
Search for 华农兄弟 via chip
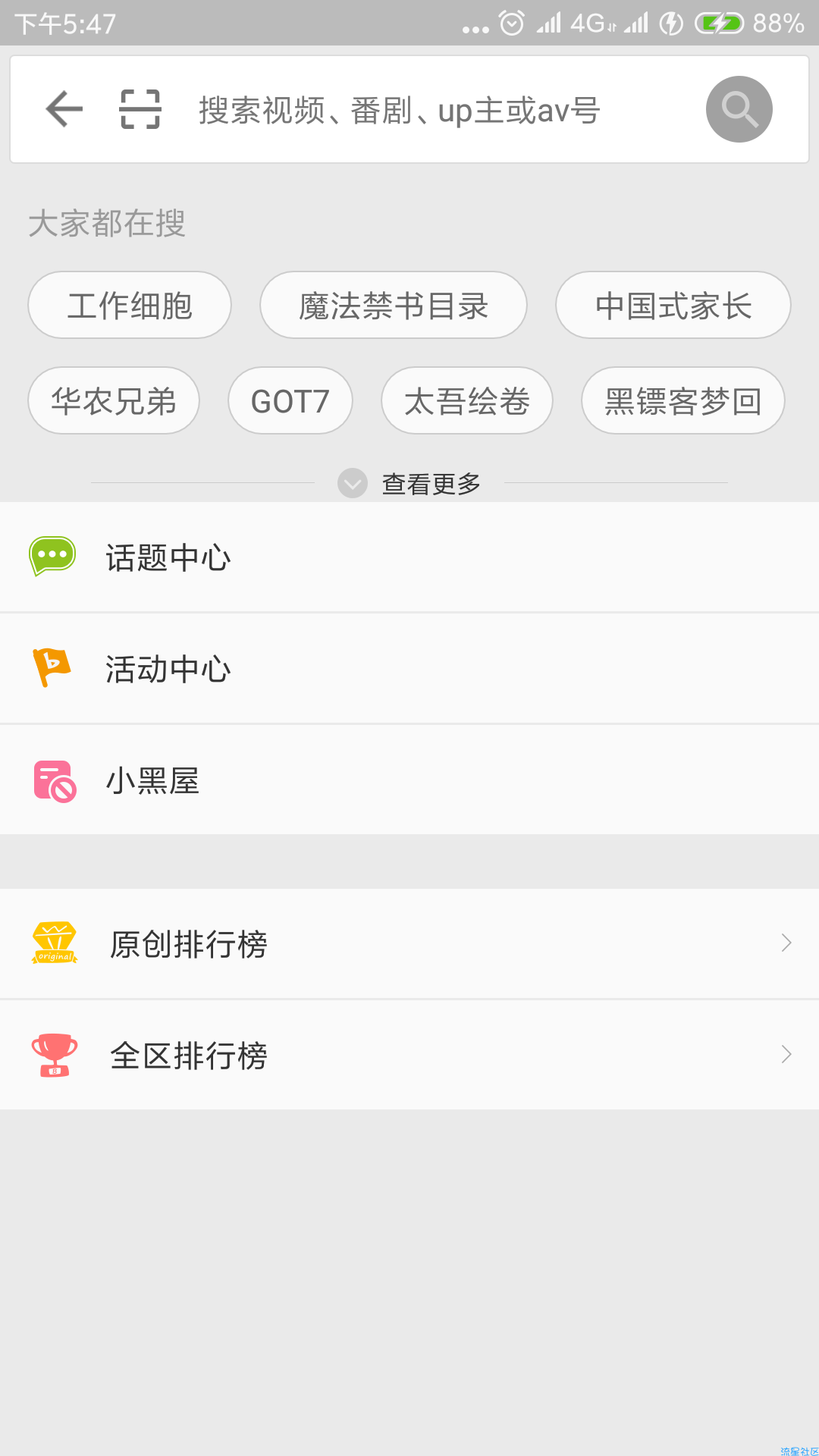[x=114, y=400]
